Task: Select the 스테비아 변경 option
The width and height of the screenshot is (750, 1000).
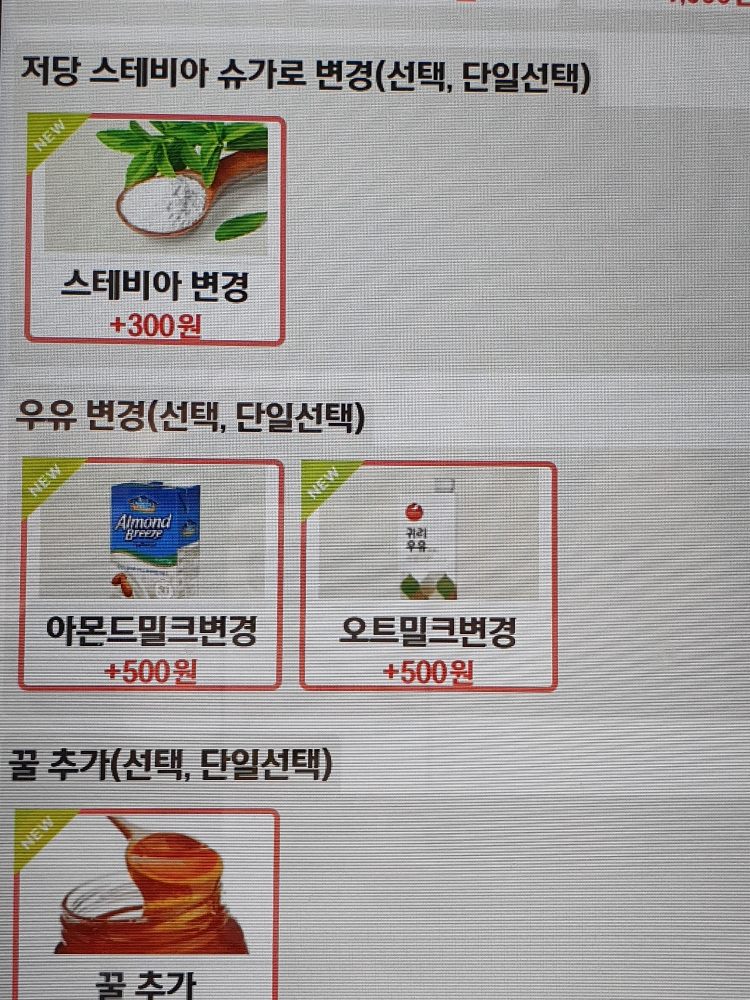Action: tap(155, 230)
